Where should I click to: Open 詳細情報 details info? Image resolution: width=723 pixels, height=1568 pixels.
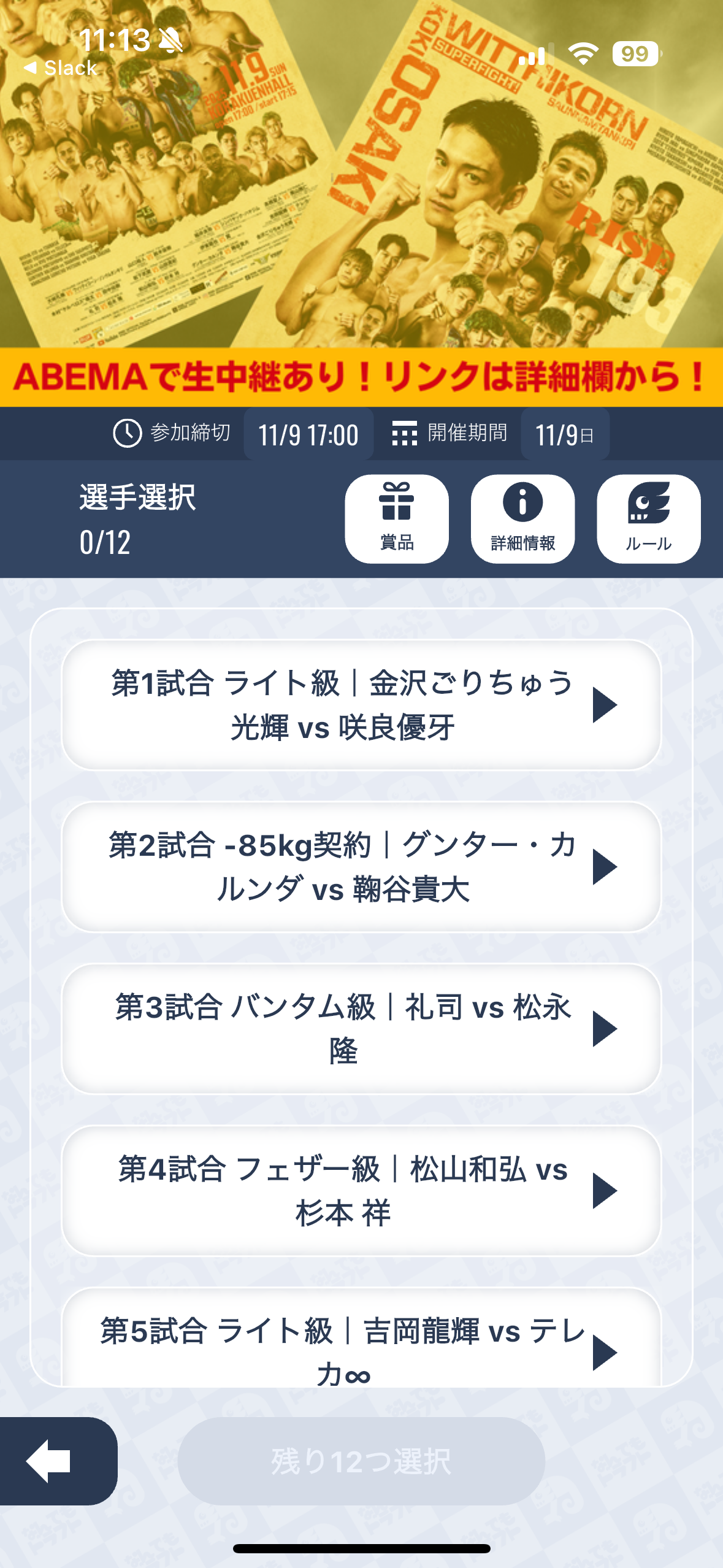pos(522,519)
